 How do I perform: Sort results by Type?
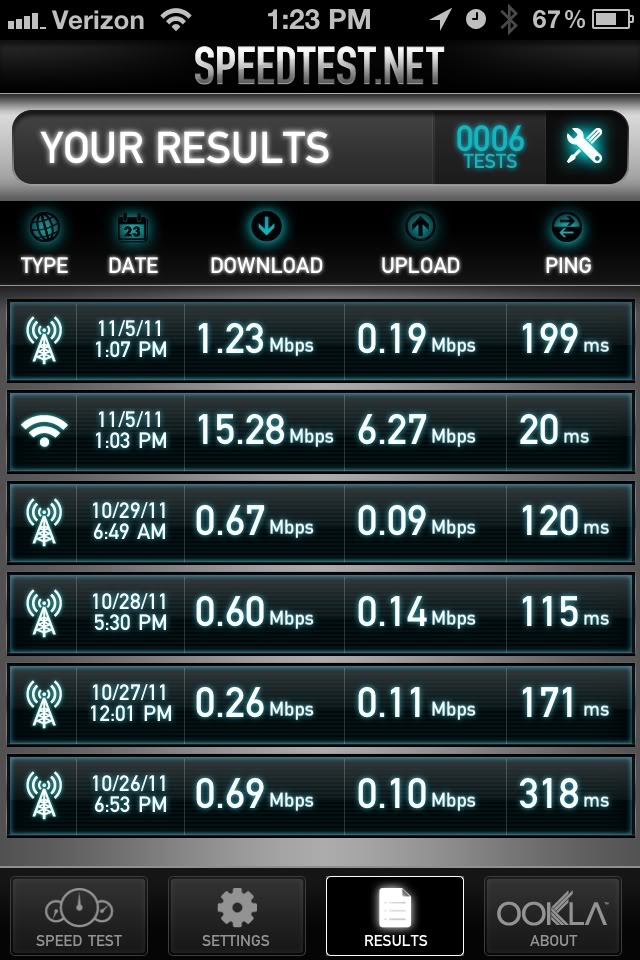point(45,244)
